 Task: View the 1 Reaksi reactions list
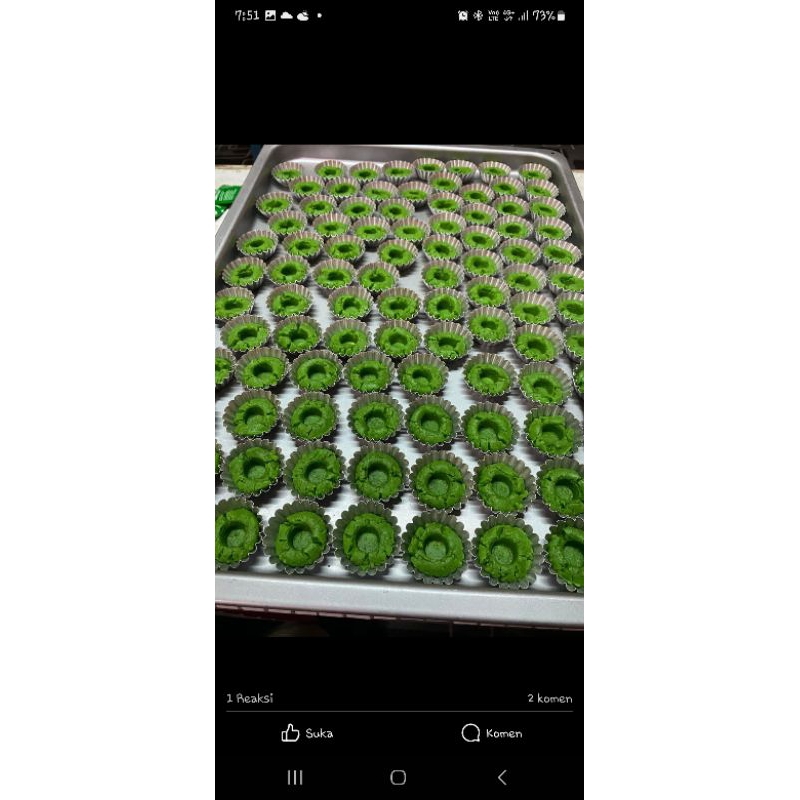tap(250, 698)
